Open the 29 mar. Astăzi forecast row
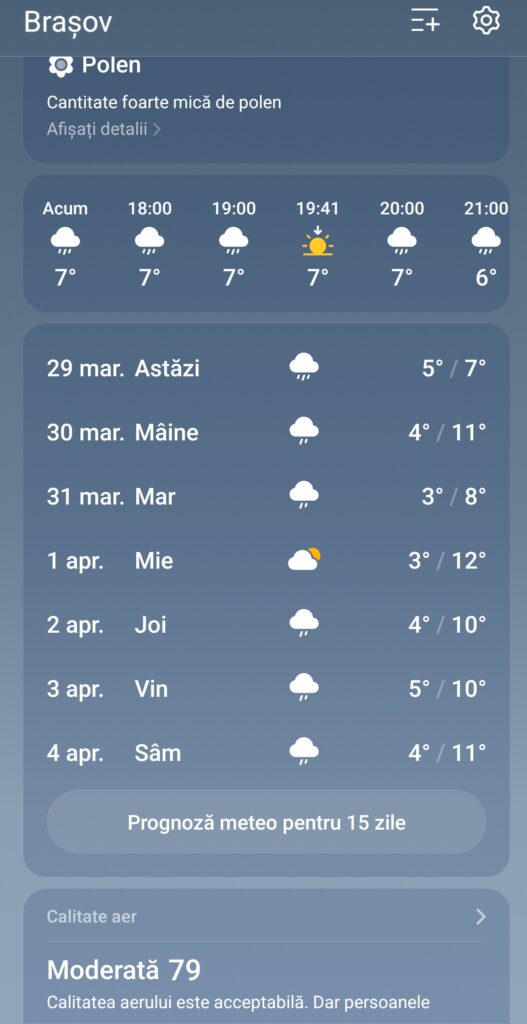This screenshot has width=527, height=1024. tap(266, 368)
